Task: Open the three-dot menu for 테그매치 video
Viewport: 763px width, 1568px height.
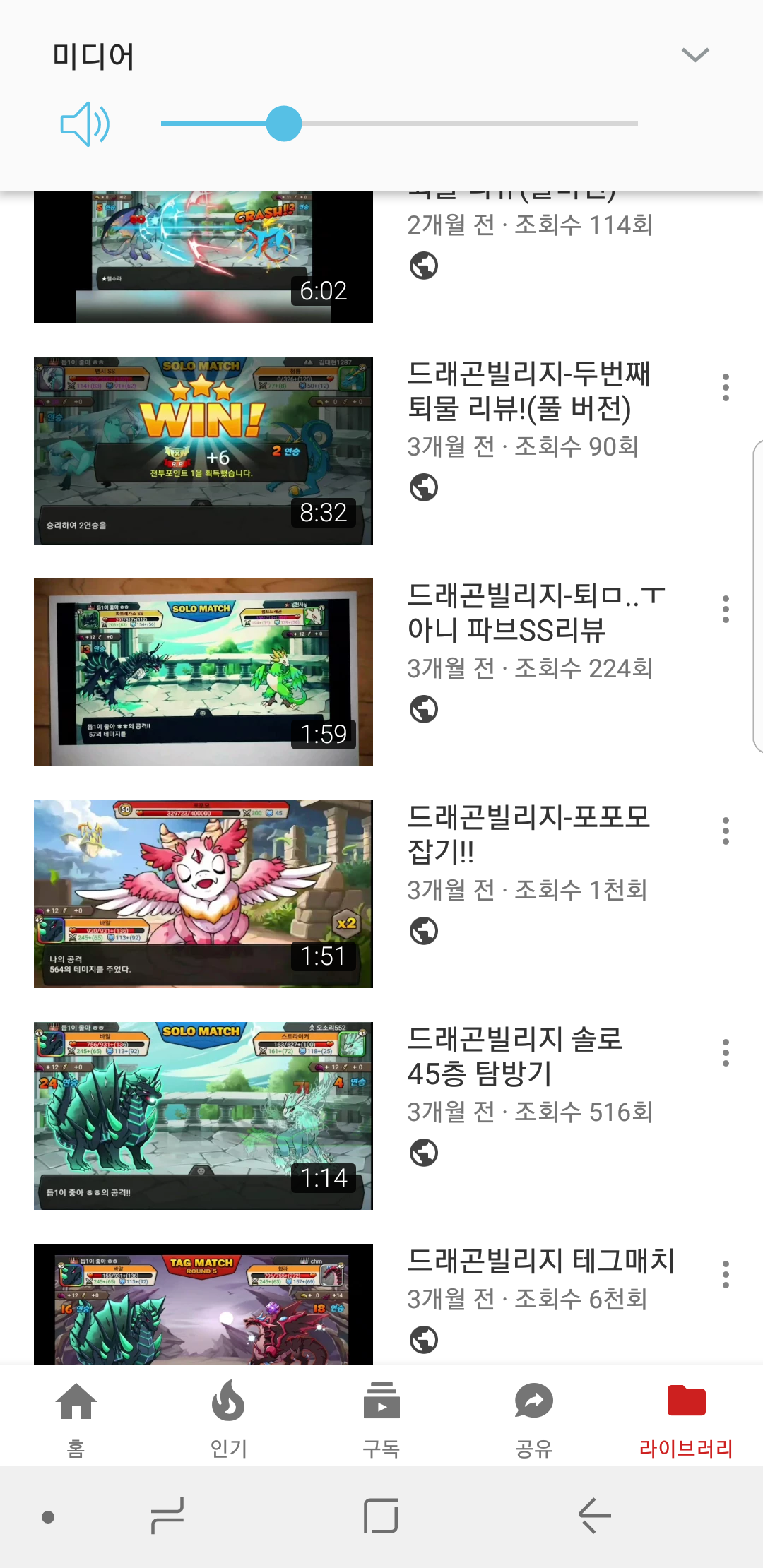Action: coord(726,1275)
